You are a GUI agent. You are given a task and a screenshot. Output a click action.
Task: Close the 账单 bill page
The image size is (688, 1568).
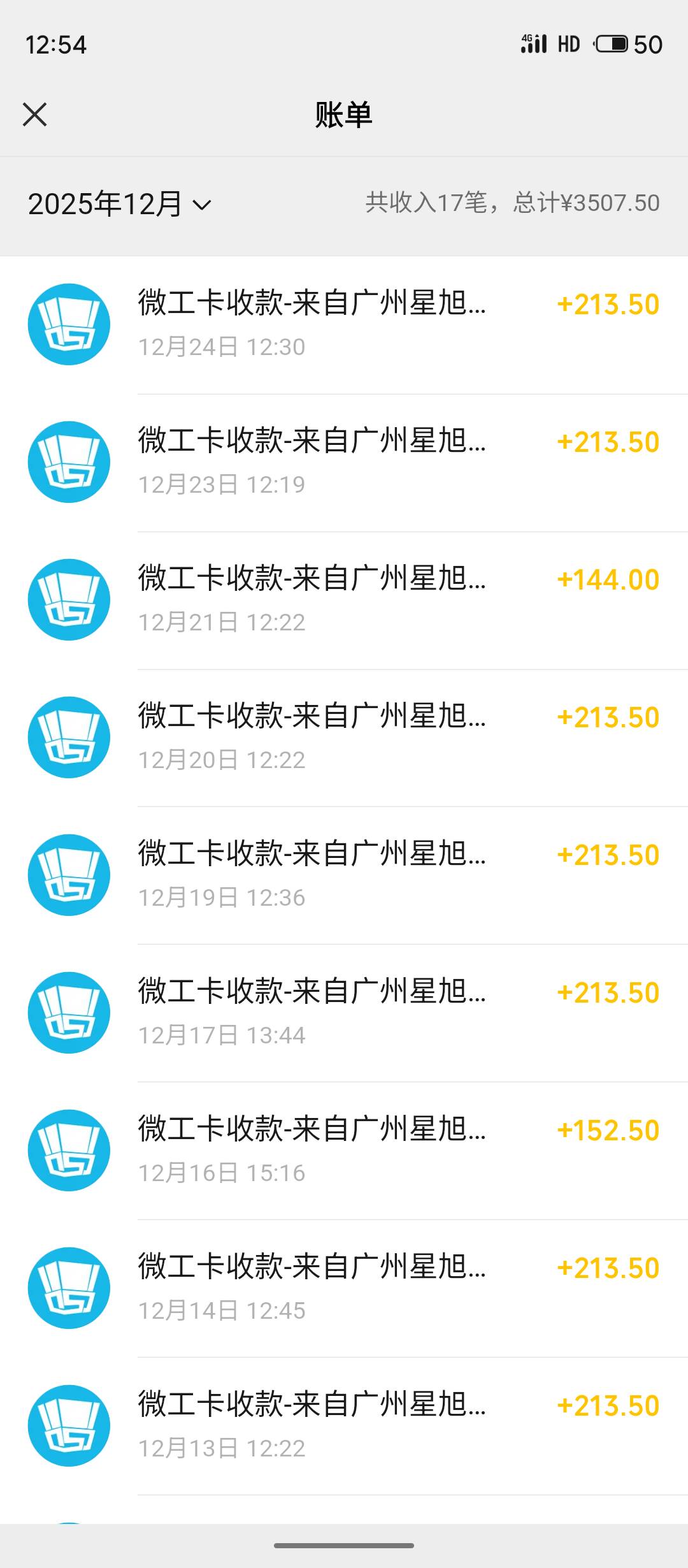(x=35, y=115)
